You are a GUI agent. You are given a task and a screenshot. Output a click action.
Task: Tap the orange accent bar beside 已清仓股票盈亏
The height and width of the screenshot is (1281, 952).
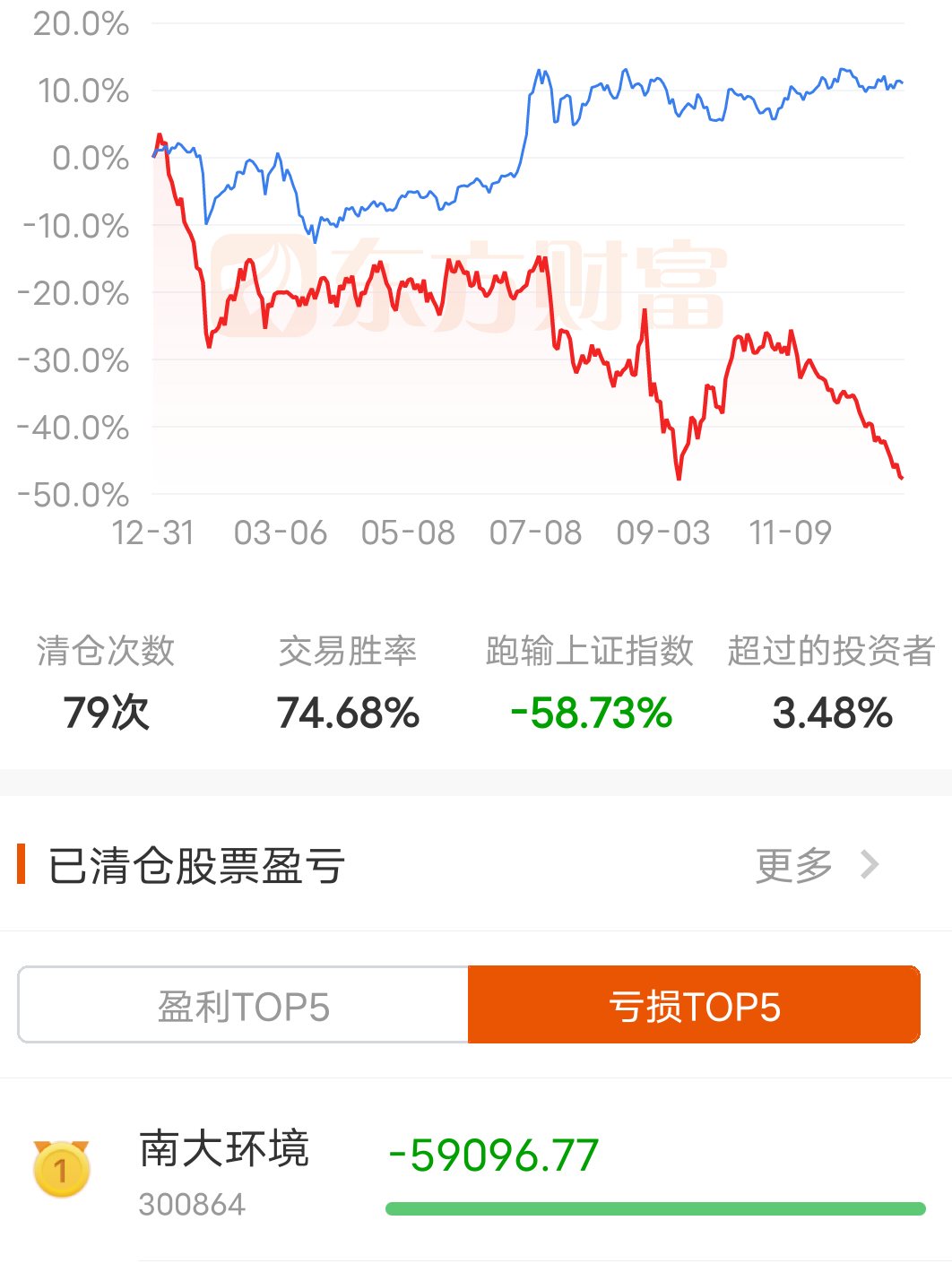click(22, 864)
